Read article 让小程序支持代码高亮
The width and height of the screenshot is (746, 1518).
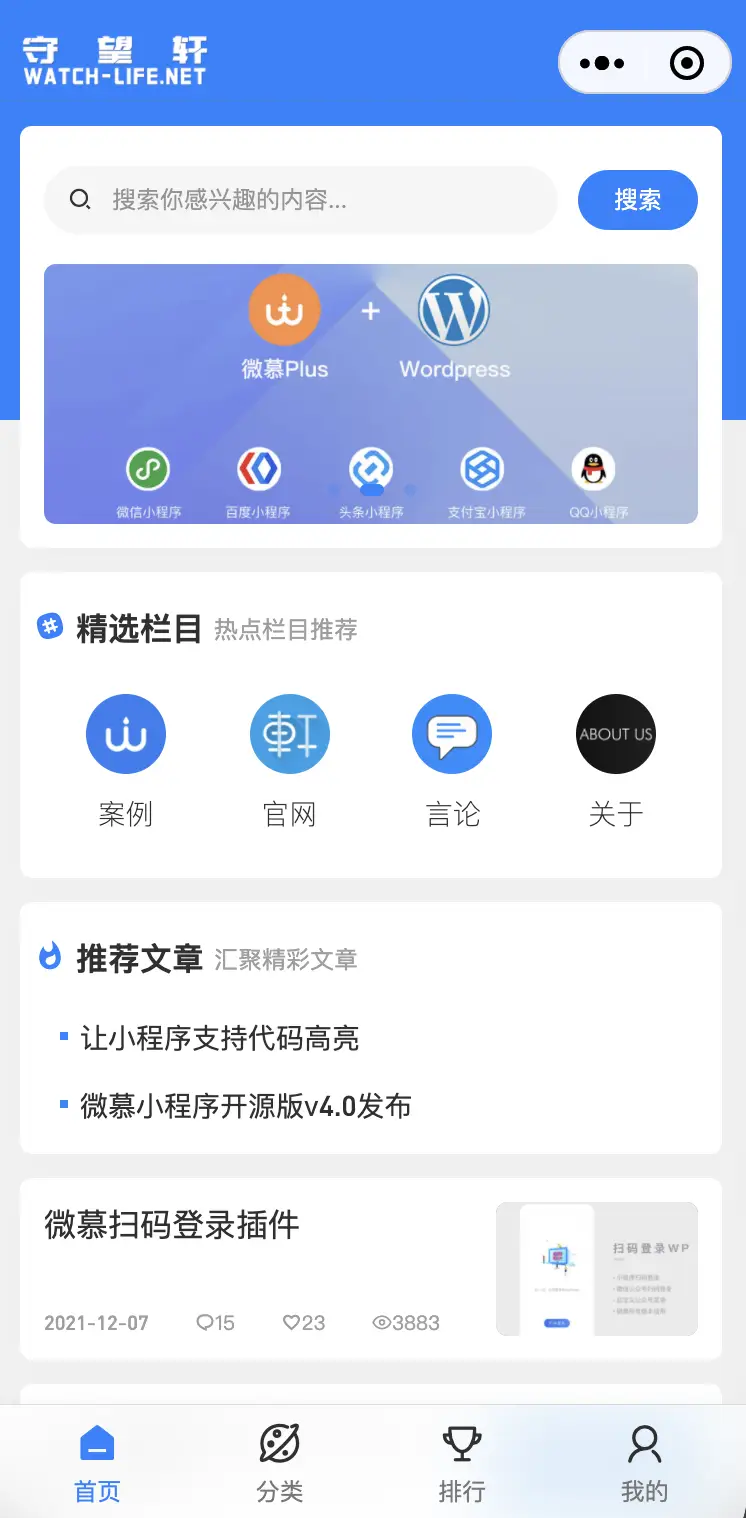pyautogui.click(x=220, y=1039)
